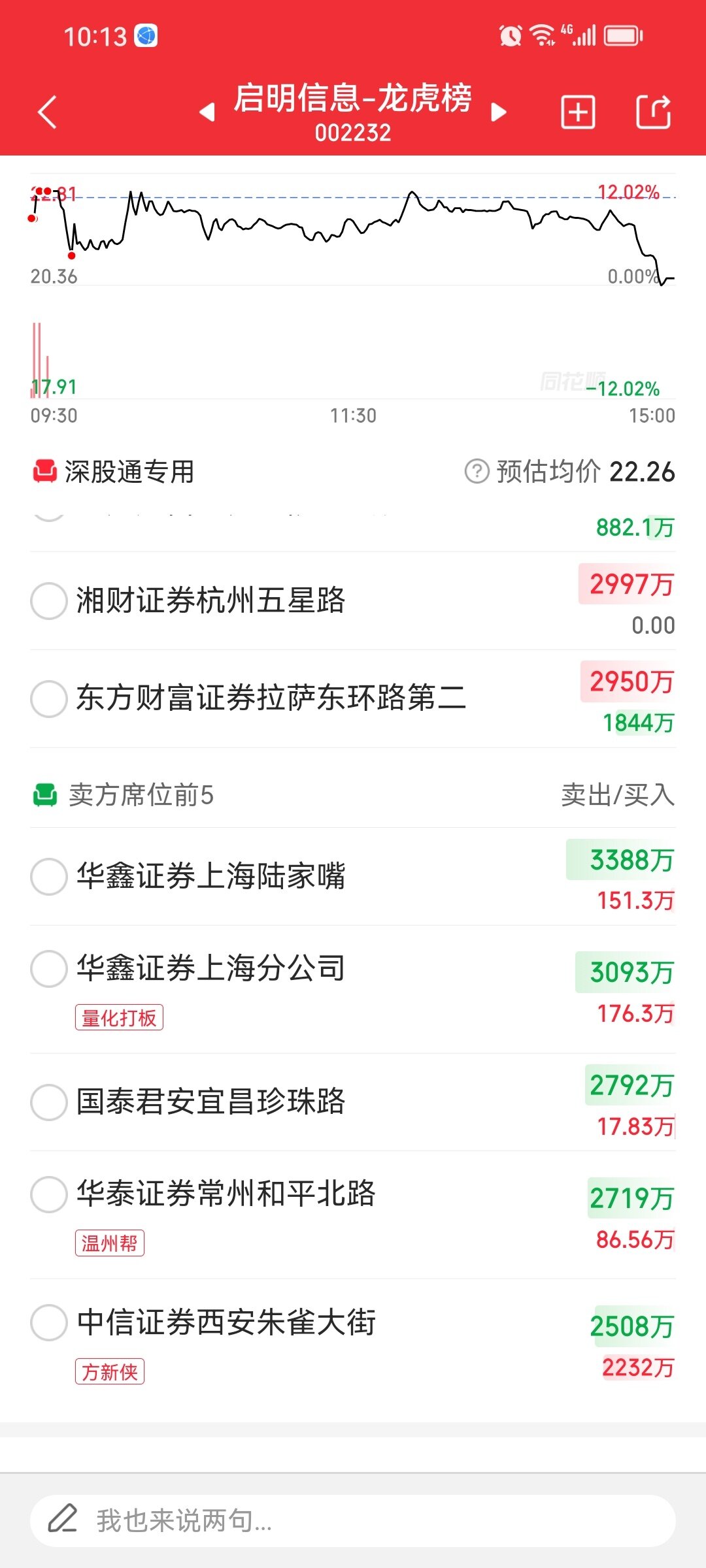Open the 量化打板 tag
This screenshot has width=706, height=1568.
[119, 1017]
